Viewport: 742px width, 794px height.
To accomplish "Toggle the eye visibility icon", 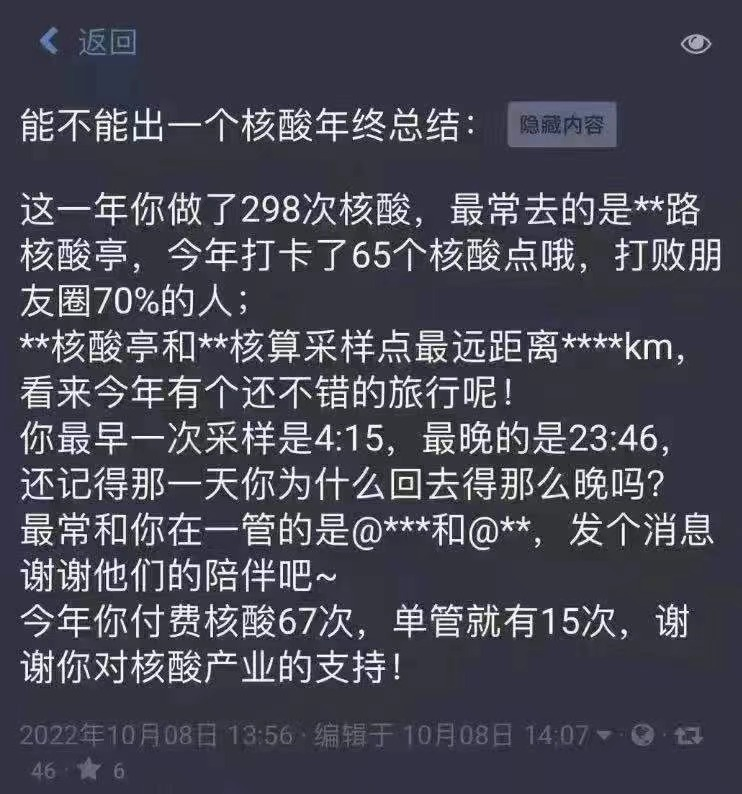I will pyautogui.click(x=696, y=43).
